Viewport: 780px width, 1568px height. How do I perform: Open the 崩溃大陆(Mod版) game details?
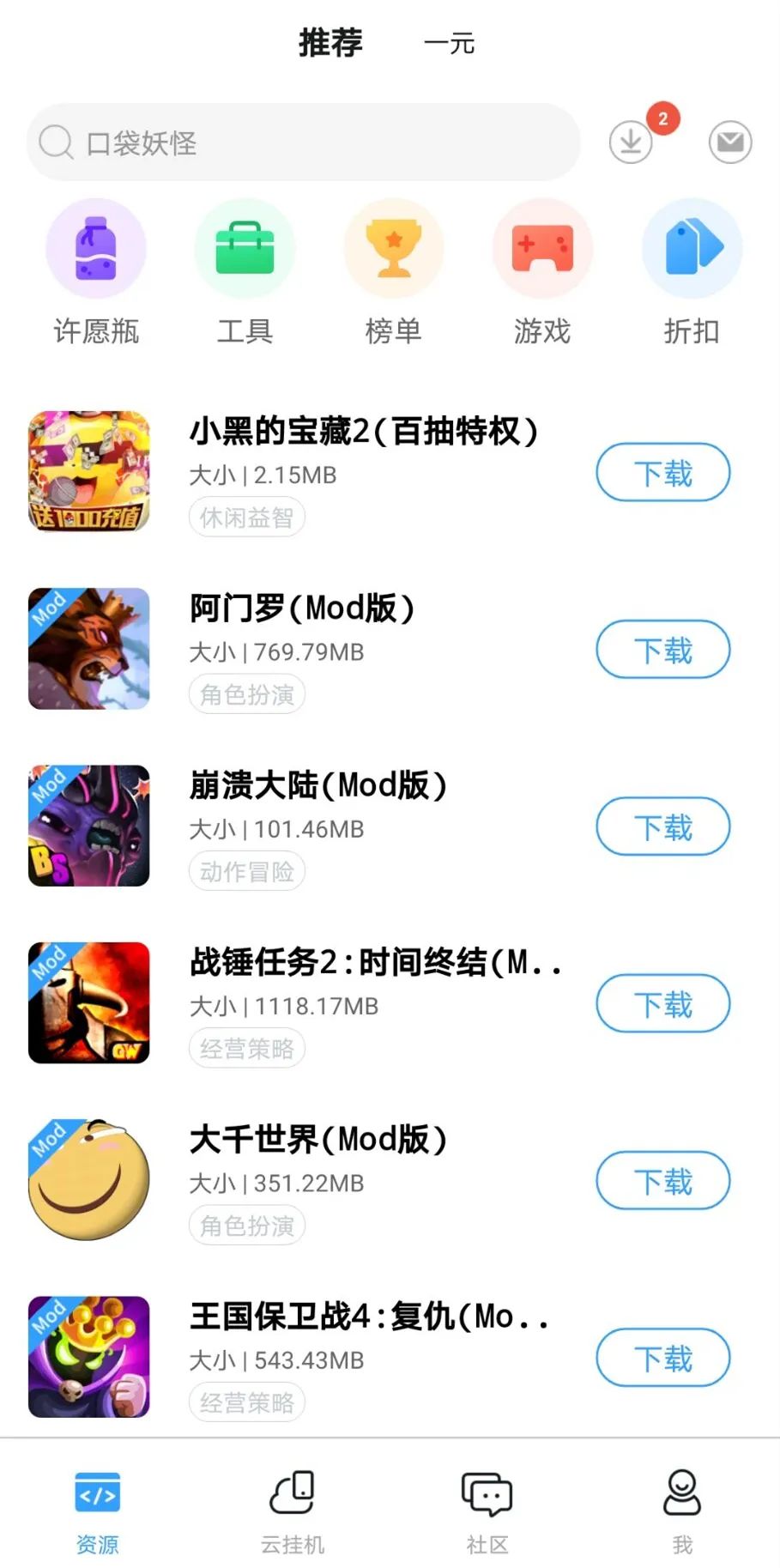point(317,786)
